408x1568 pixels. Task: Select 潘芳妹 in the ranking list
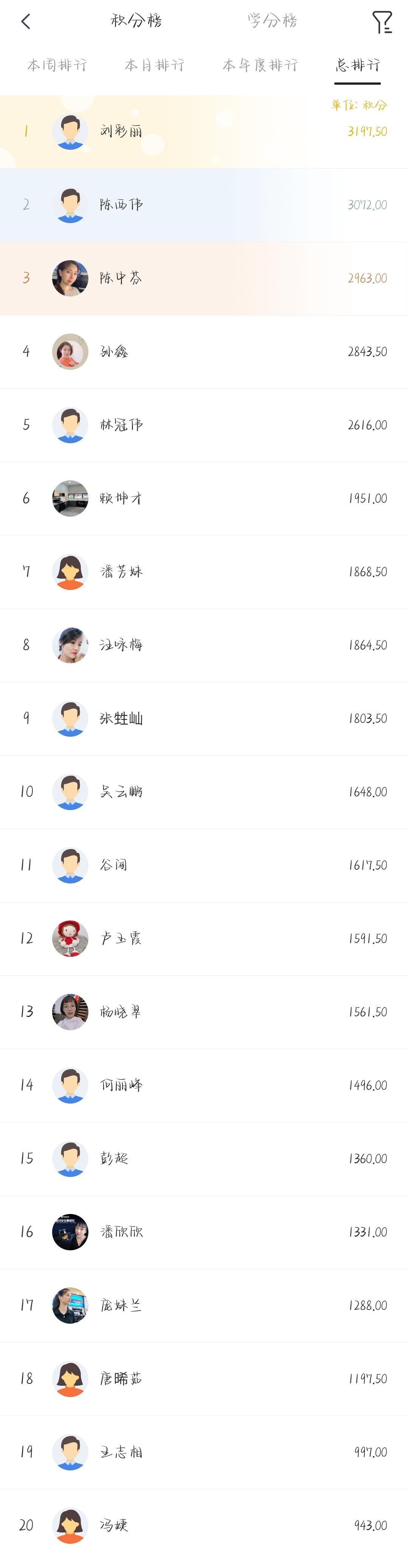[x=204, y=571]
